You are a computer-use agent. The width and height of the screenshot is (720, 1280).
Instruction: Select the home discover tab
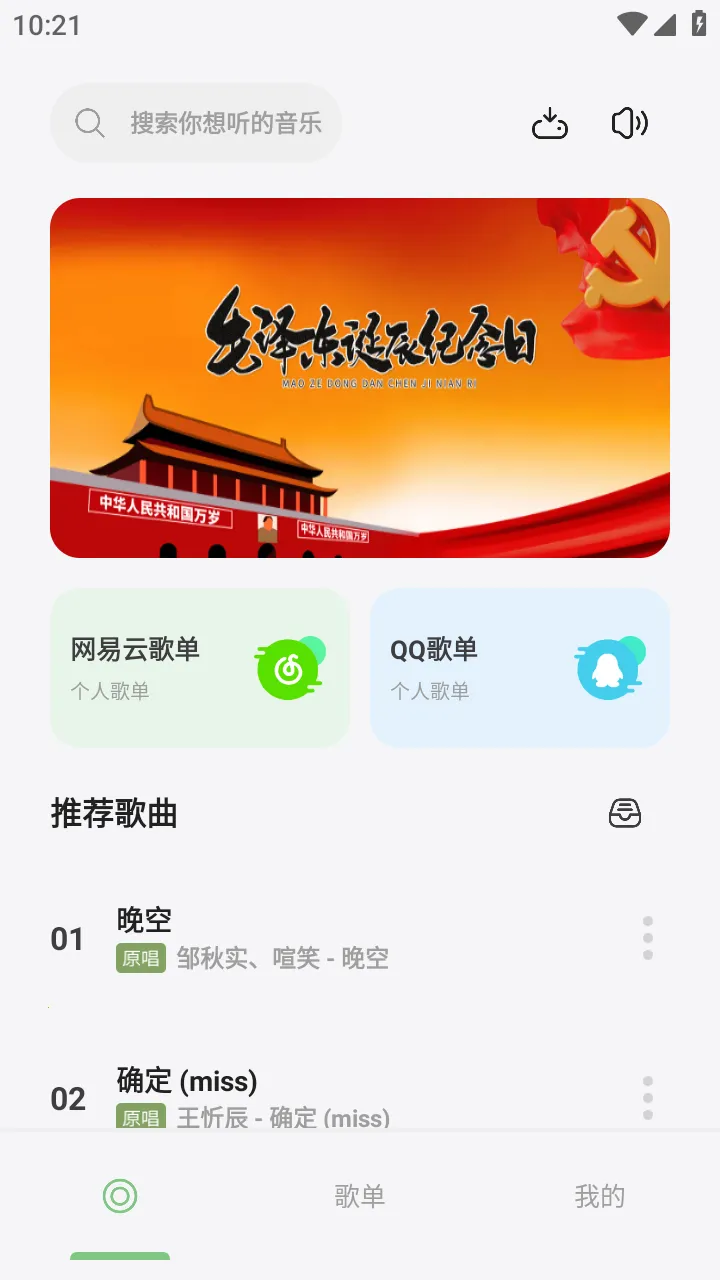click(x=120, y=1196)
